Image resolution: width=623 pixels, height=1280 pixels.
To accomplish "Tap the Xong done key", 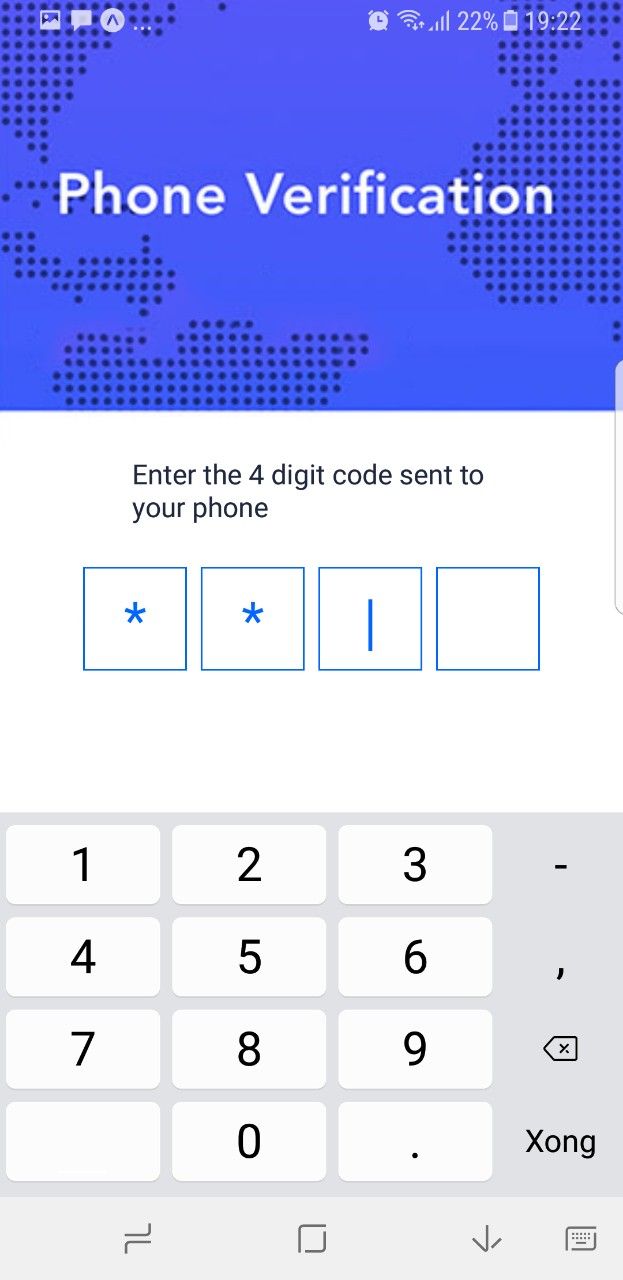I will pyautogui.click(x=560, y=1141).
